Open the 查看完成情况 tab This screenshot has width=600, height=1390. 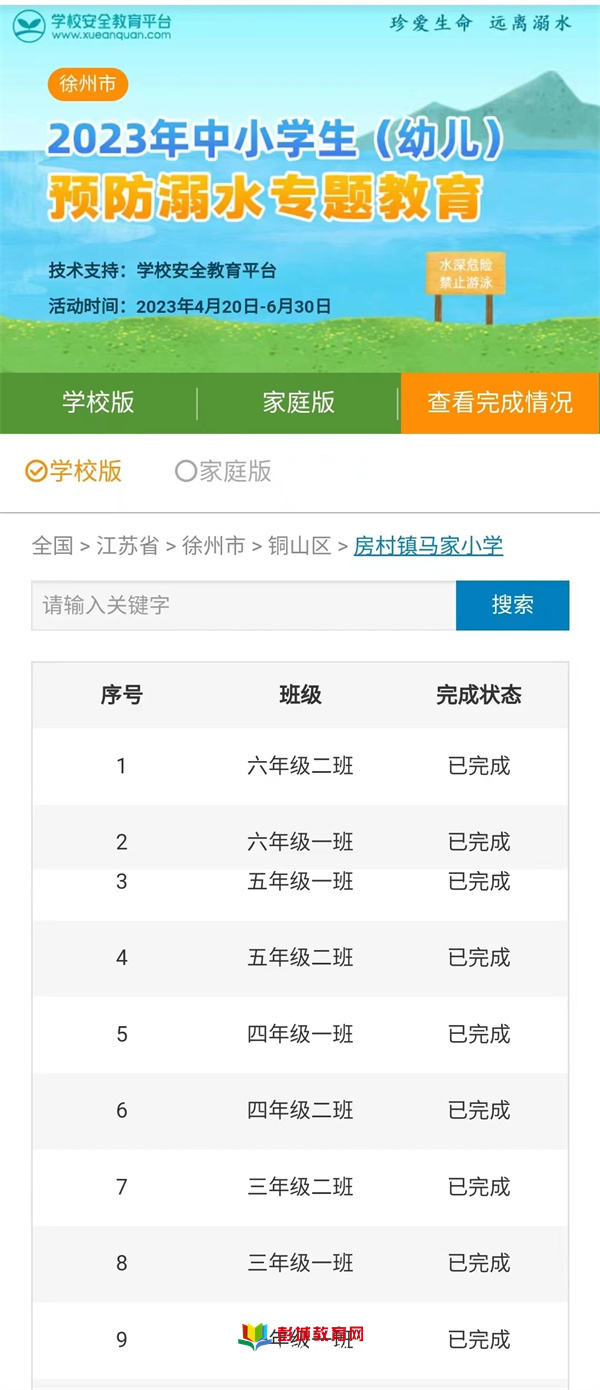(x=500, y=403)
